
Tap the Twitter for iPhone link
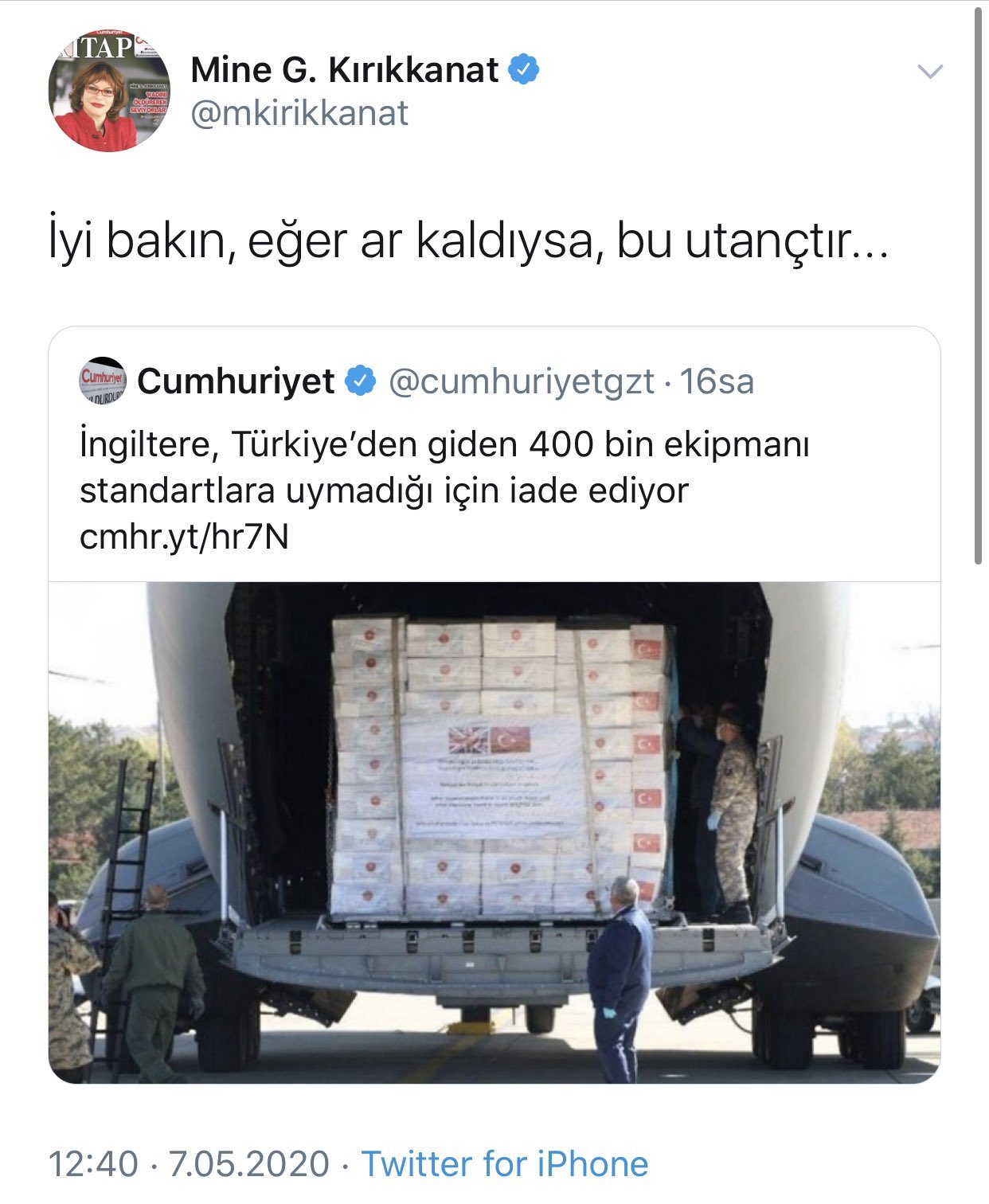pyautogui.click(x=505, y=1163)
